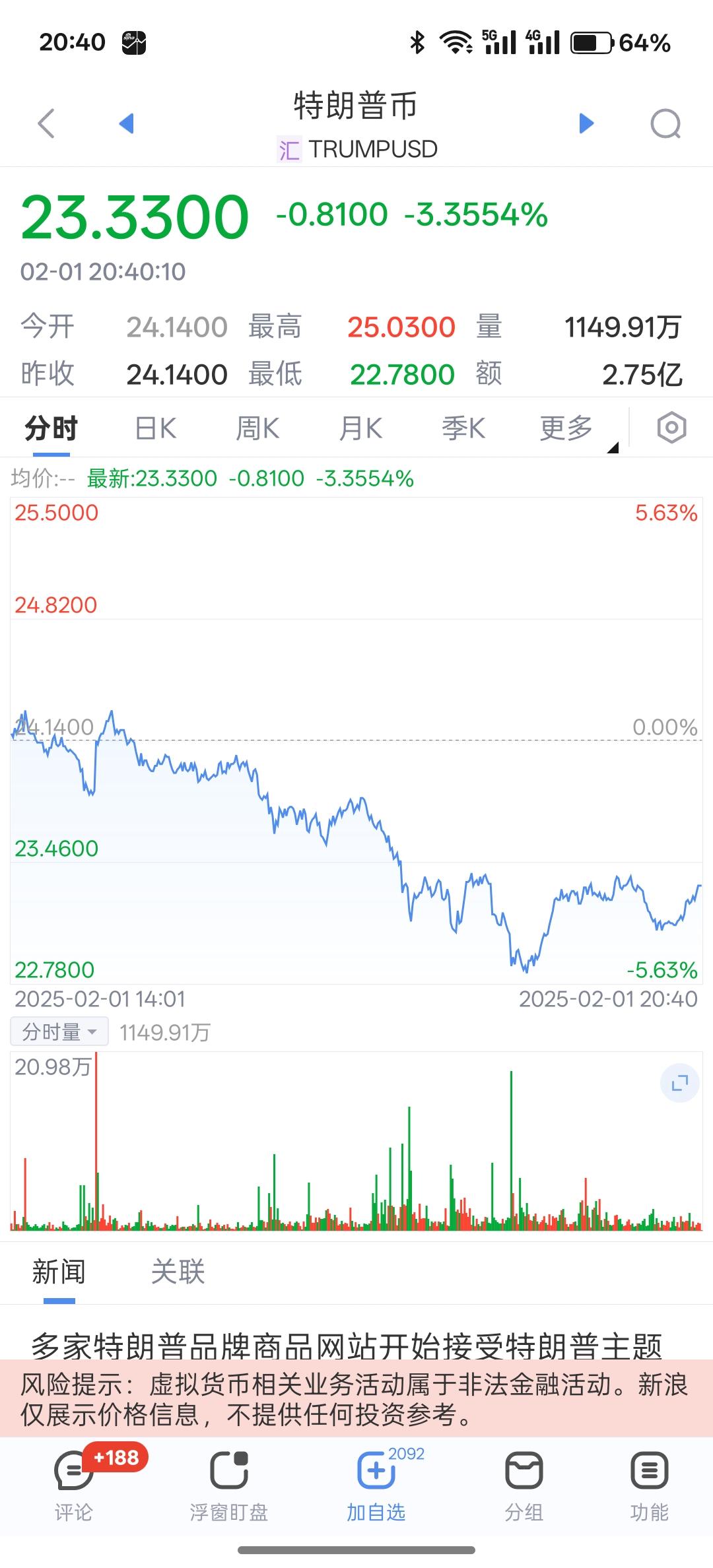Tap the latest price 23.3300 display
The image size is (713, 1568).
[x=132, y=213]
